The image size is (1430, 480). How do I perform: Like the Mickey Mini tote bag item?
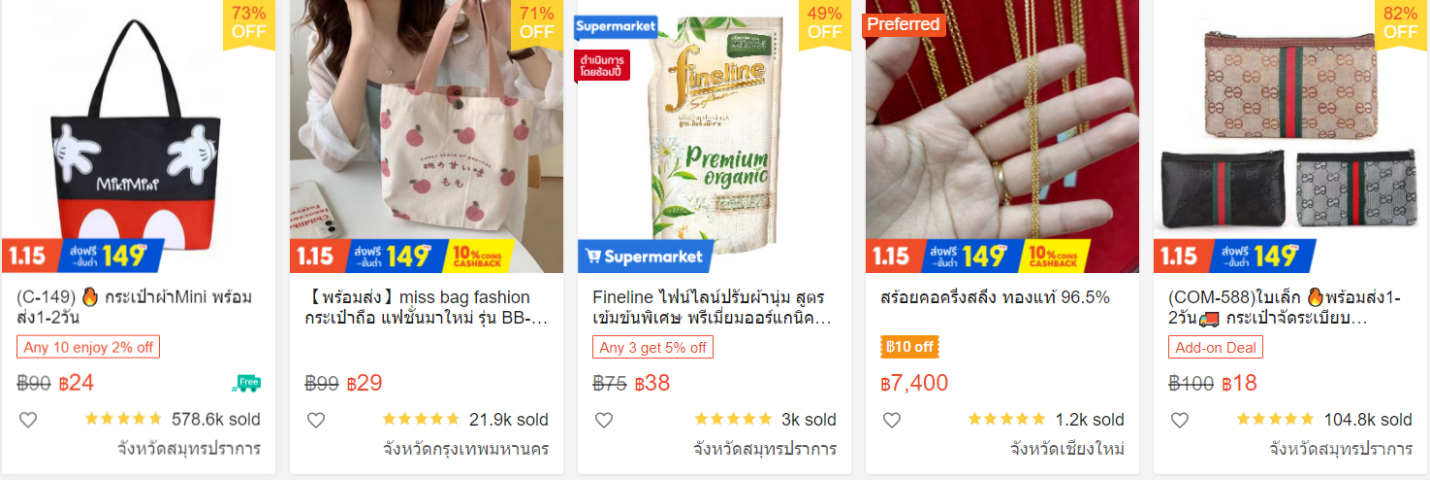point(28,420)
